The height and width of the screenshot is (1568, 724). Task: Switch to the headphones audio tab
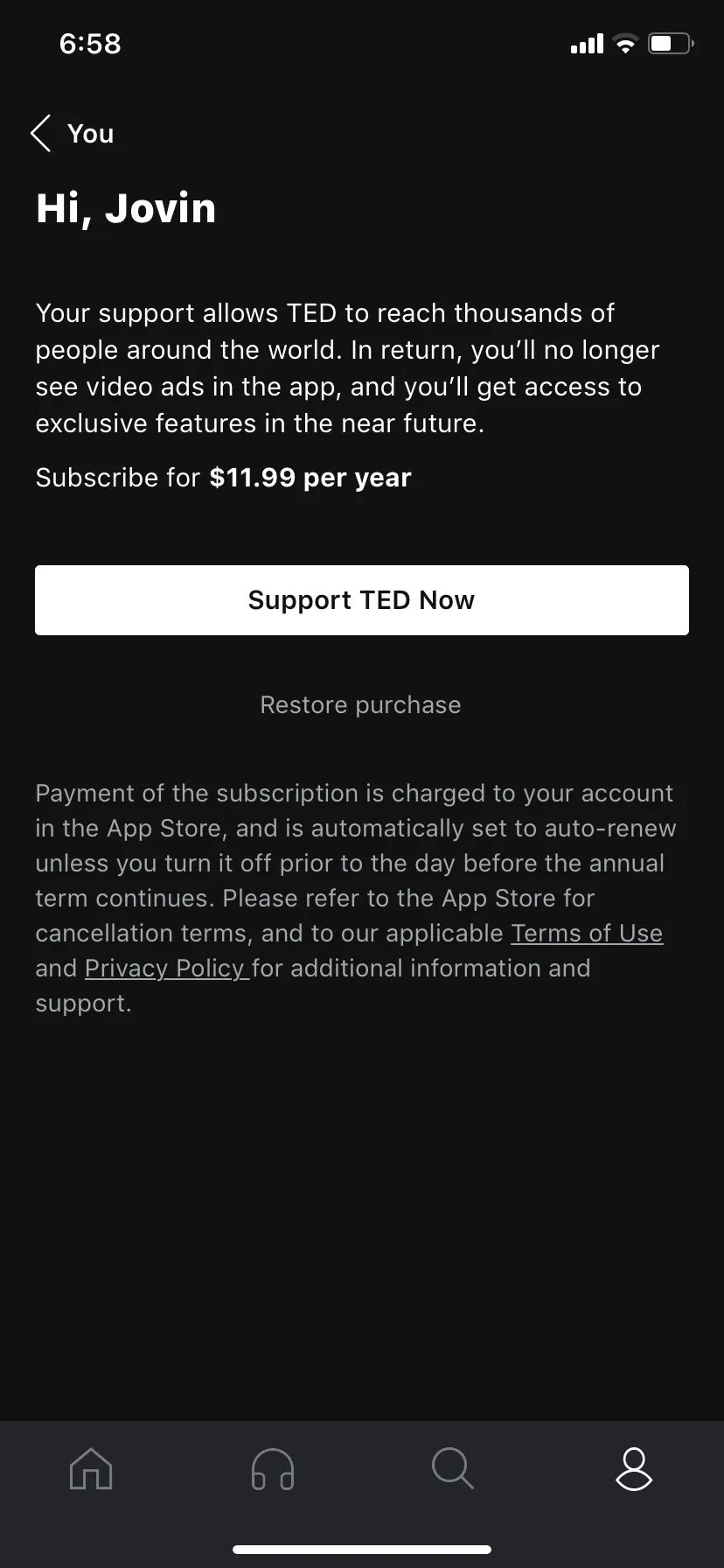[272, 1468]
